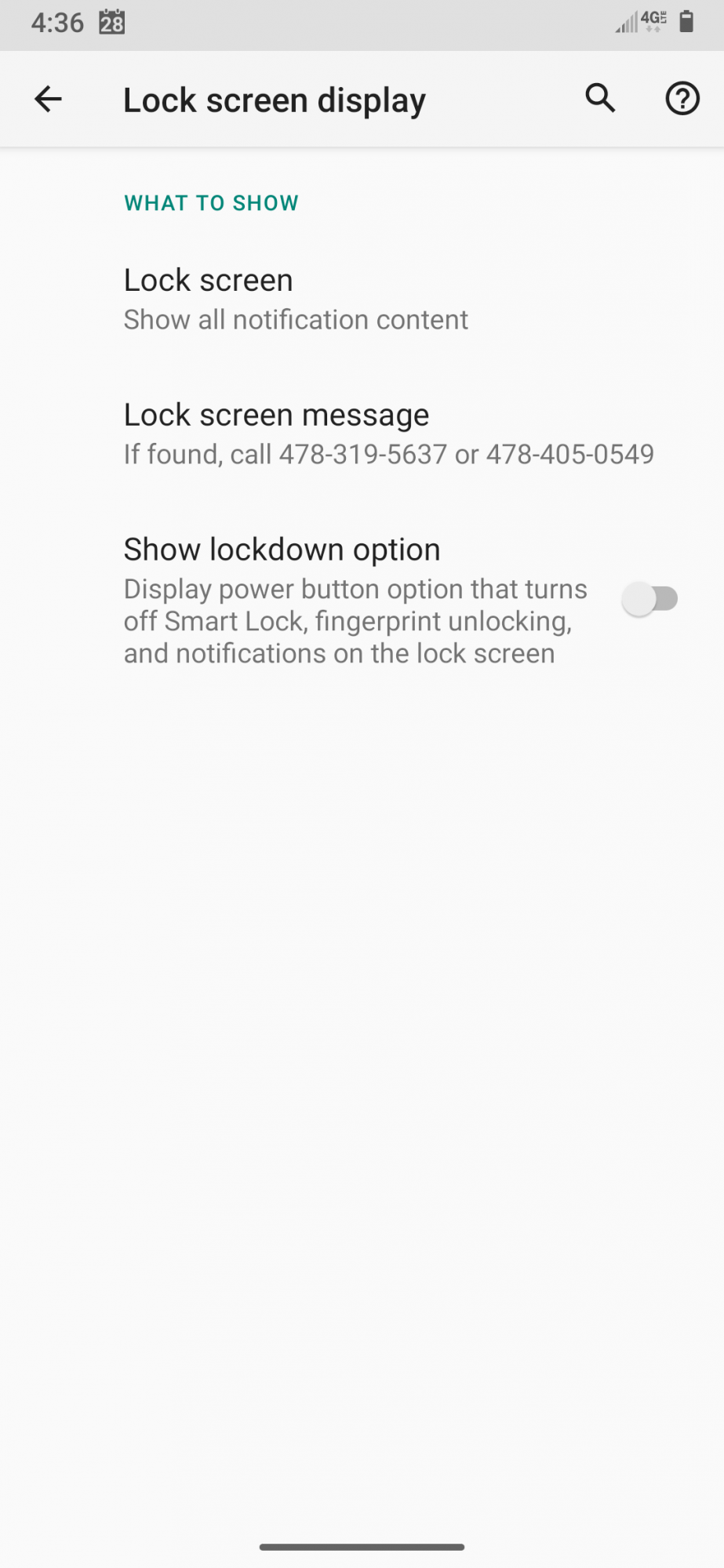Open the help icon

tap(682, 100)
